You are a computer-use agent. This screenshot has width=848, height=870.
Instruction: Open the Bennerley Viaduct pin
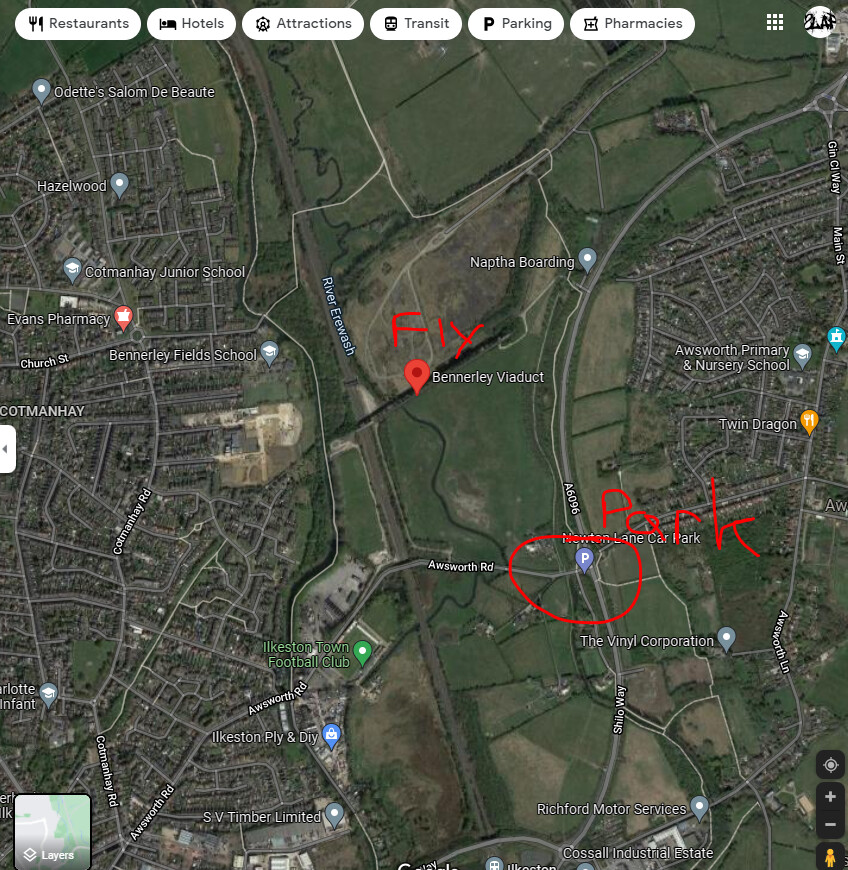pos(418,376)
